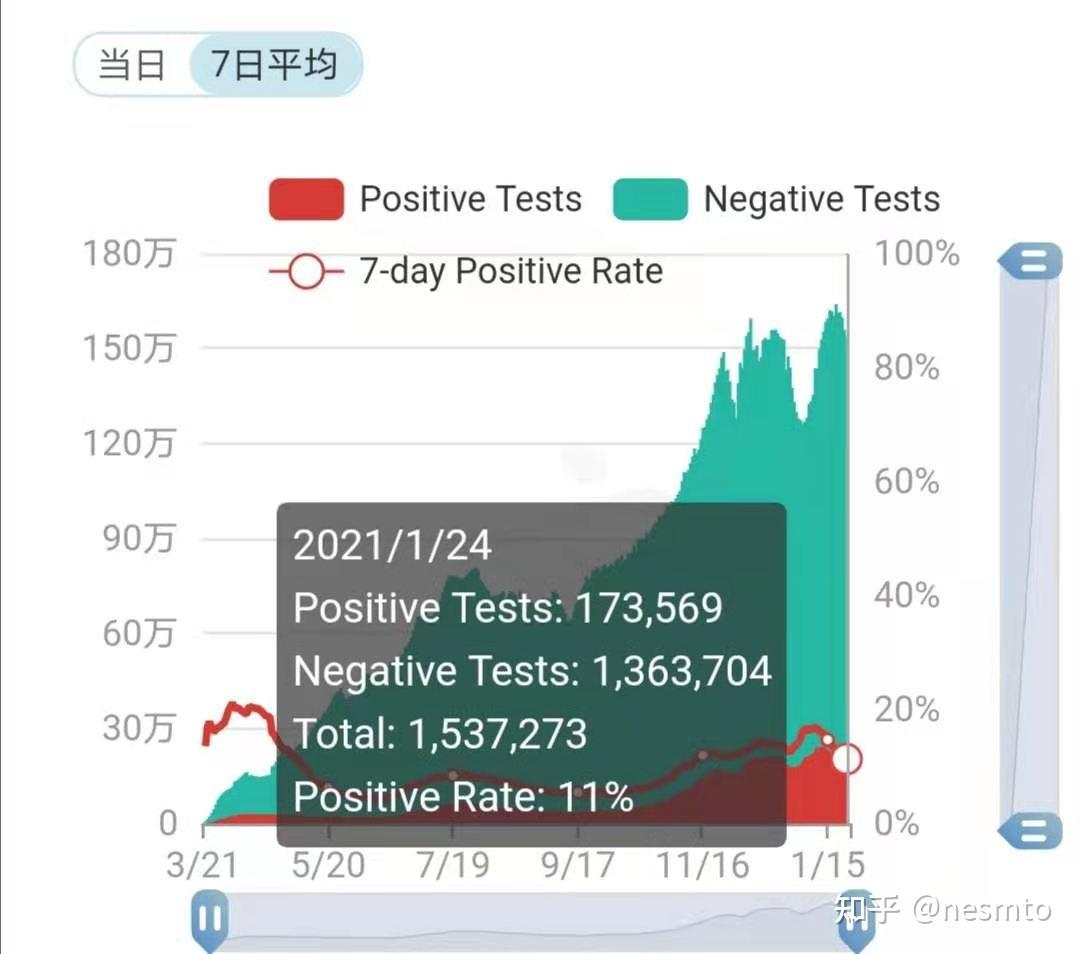Image resolution: width=1080 pixels, height=954 pixels.
Task: Tap the bottom handle of vertical zoom slider
Action: click(x=1030, y=830)
